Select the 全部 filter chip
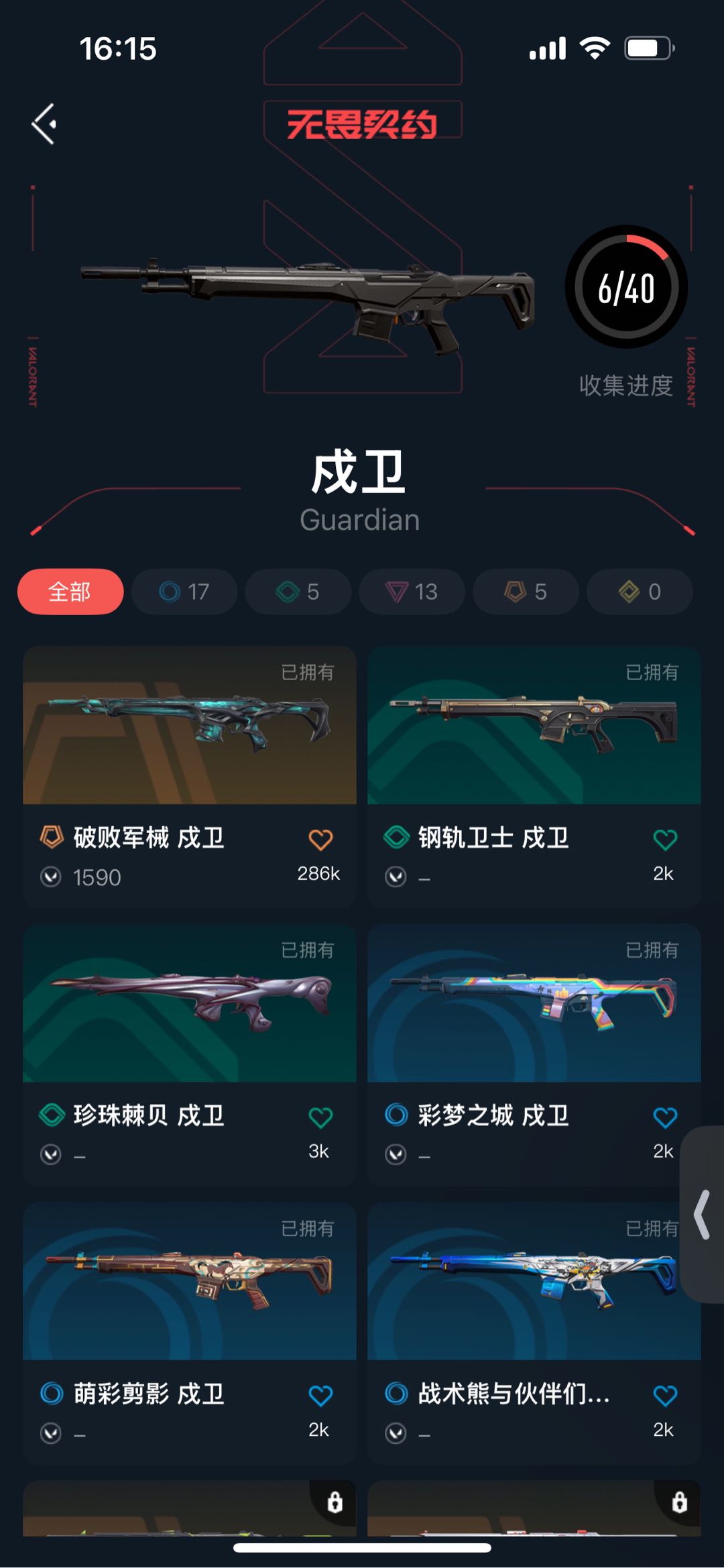Screen dimensions: 724x1568 70,592
